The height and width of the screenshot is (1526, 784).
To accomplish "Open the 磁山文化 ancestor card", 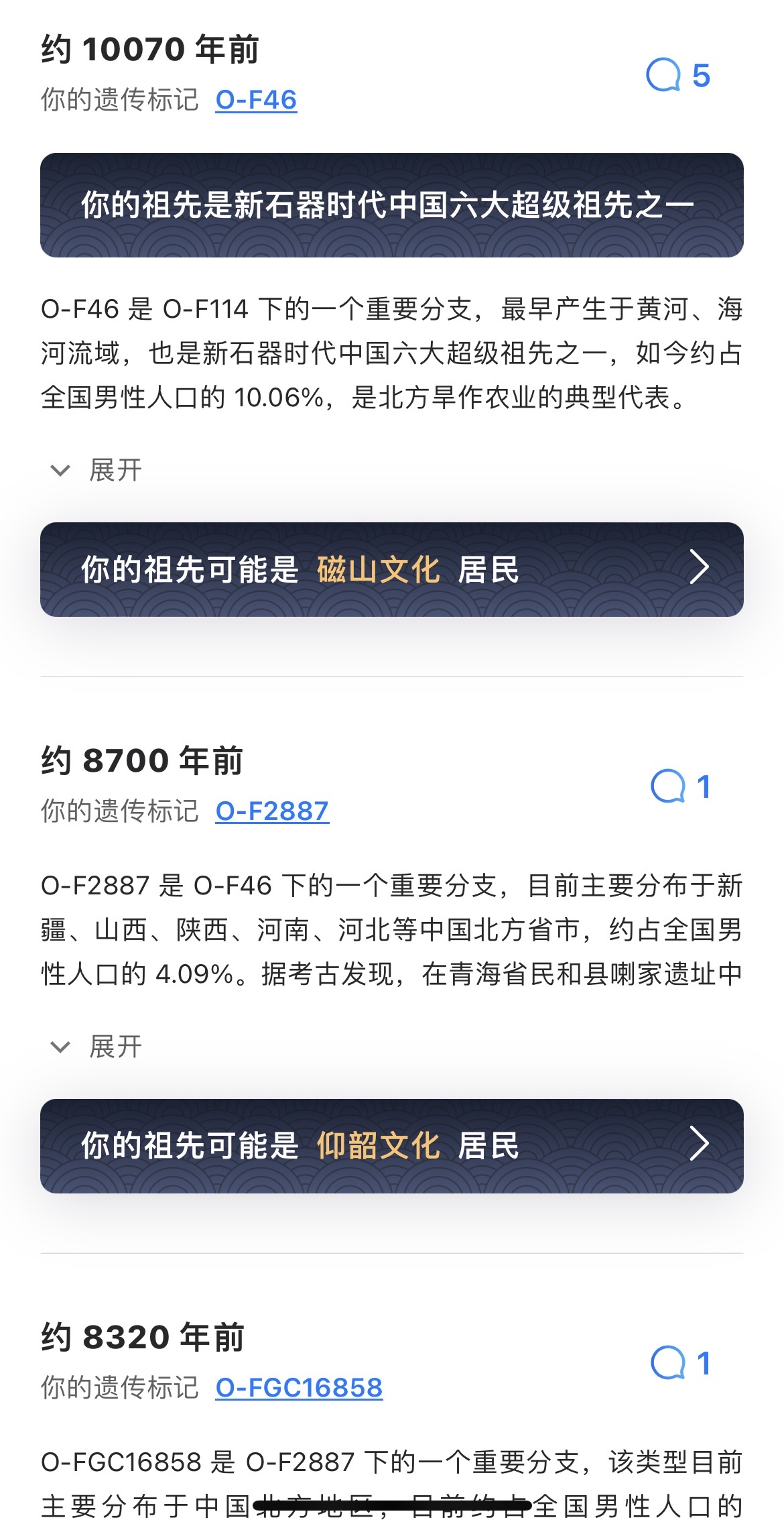I will pos(391,569).
